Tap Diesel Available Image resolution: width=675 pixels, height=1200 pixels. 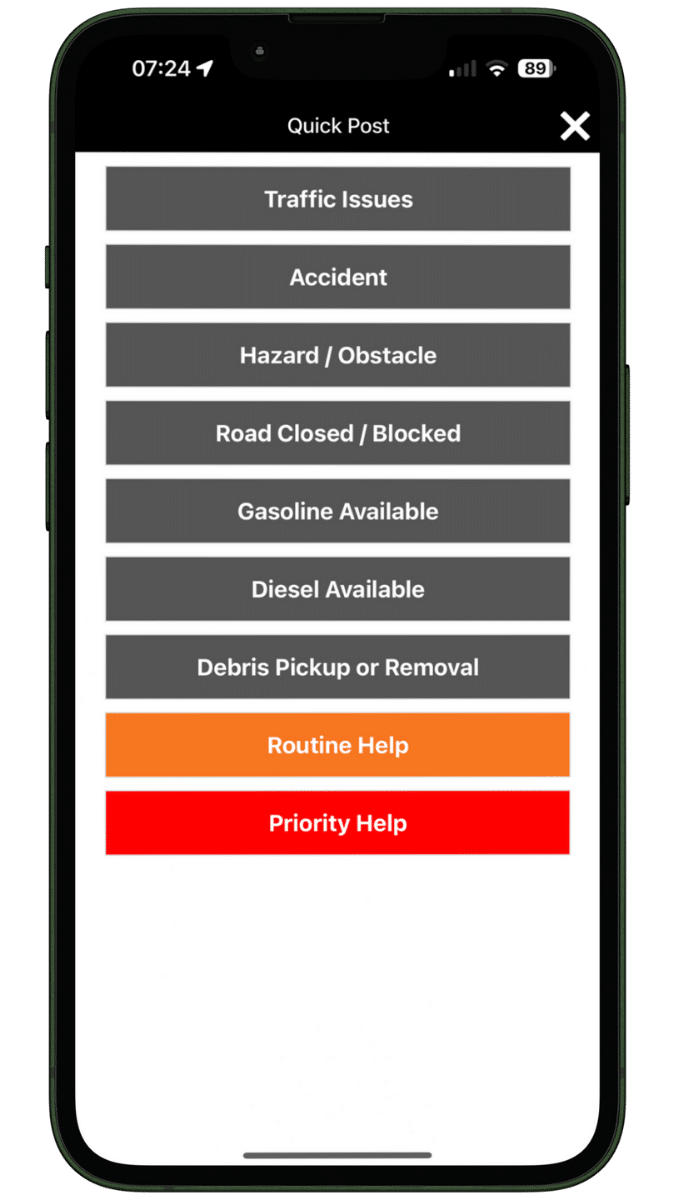338,589
